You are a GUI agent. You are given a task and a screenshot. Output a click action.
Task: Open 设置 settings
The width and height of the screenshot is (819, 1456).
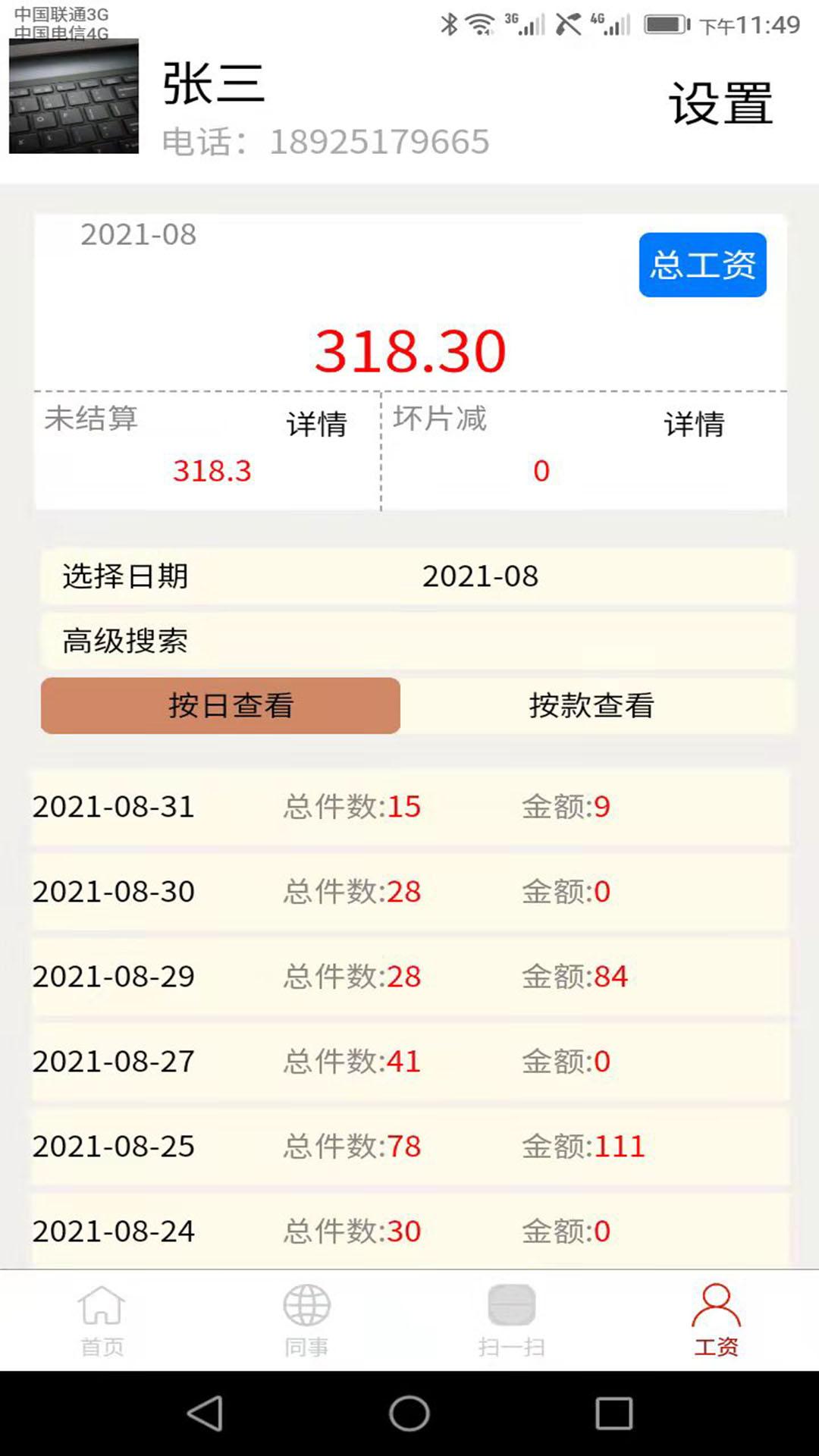720,104
